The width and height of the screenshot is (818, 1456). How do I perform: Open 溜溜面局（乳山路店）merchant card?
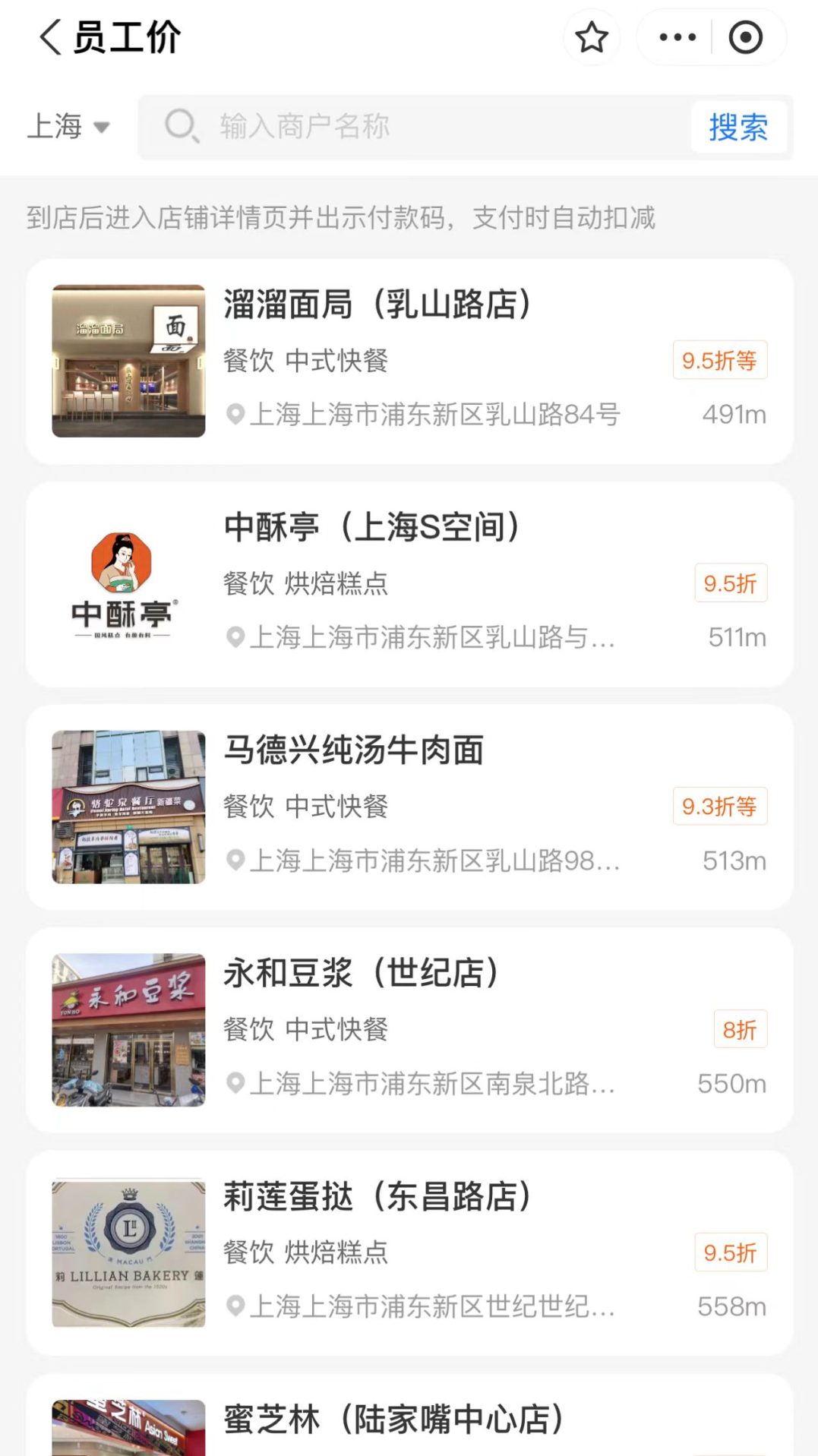tap(409, 361)
